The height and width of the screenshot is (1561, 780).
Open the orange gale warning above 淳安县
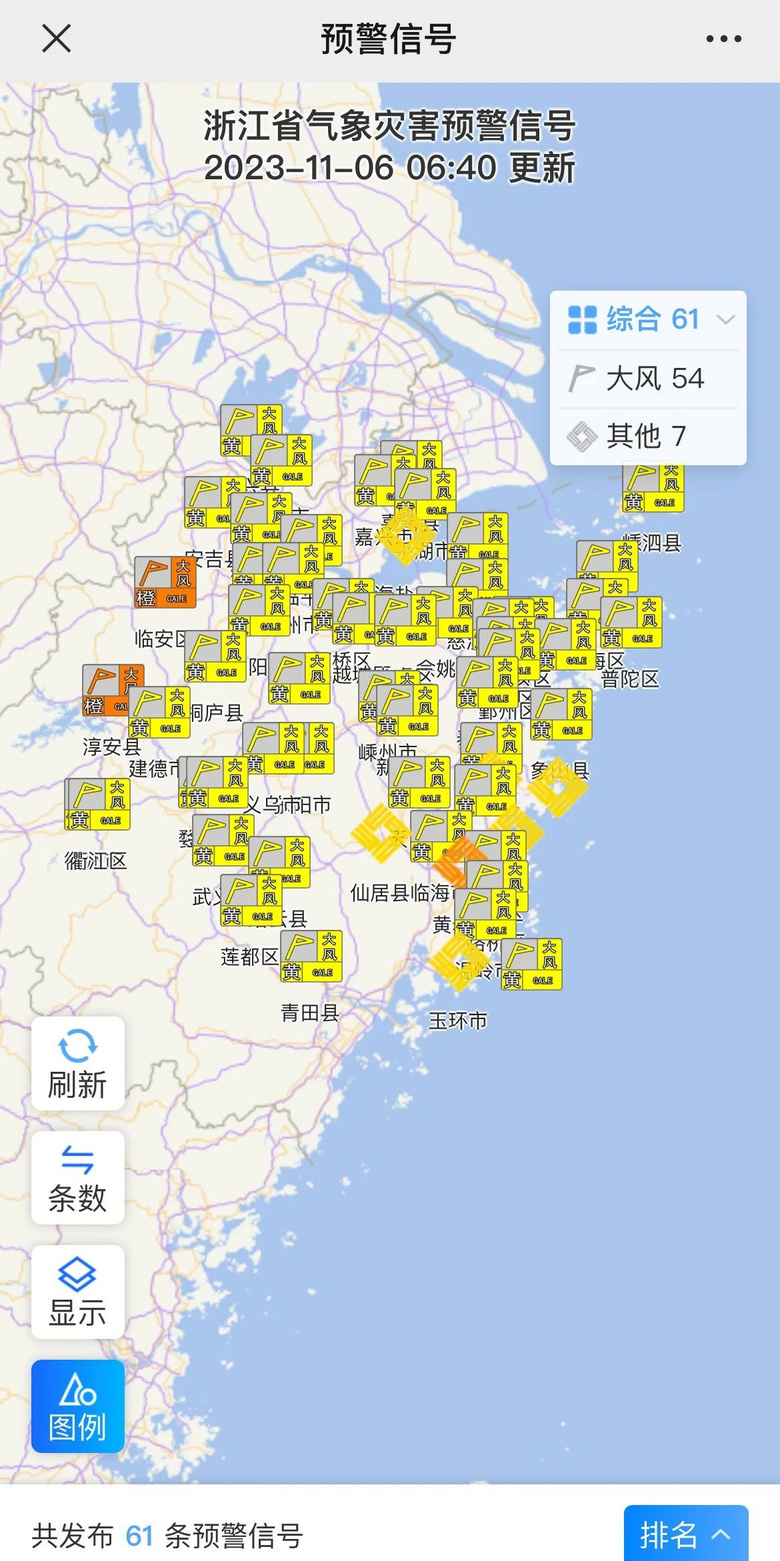[x=112, y=690]
